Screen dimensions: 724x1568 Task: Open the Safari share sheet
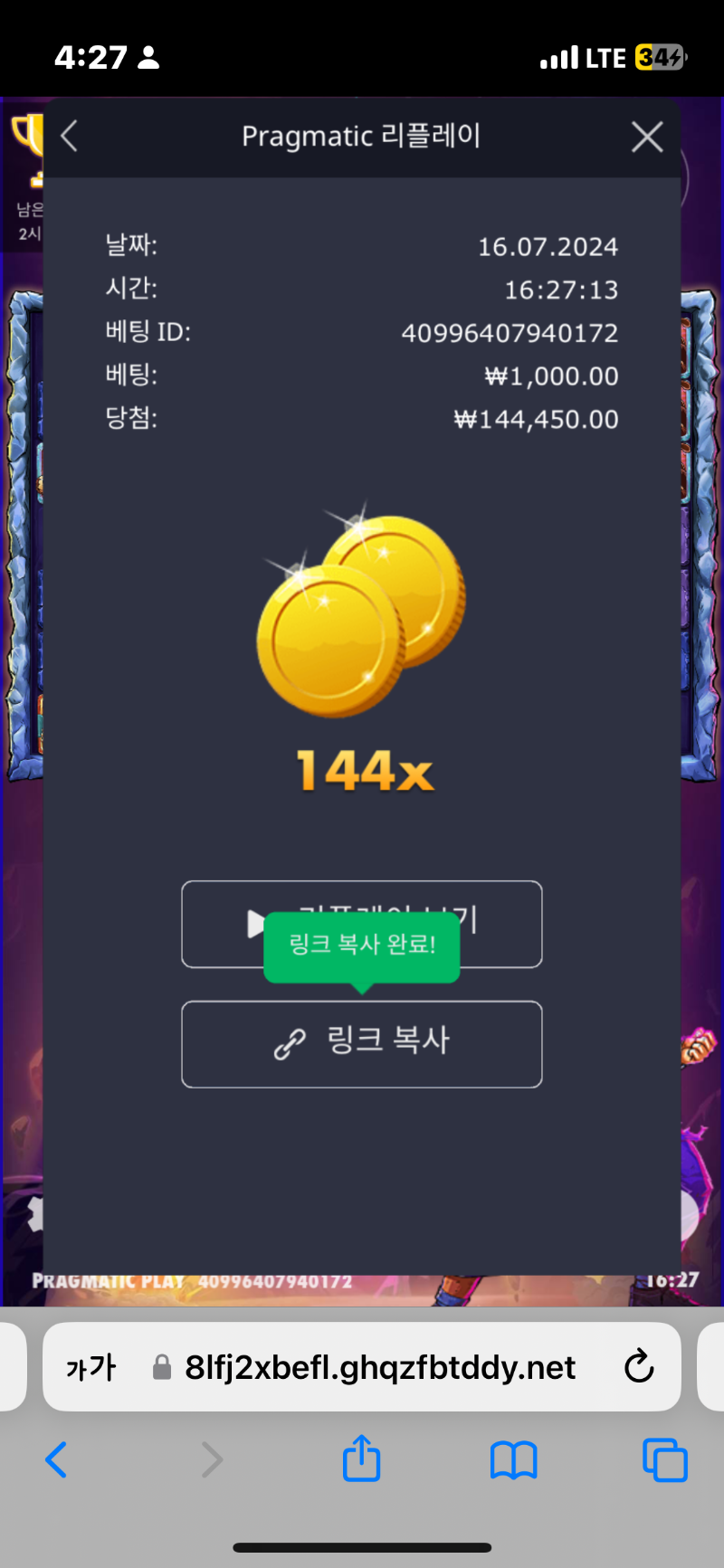(361, 1458)
